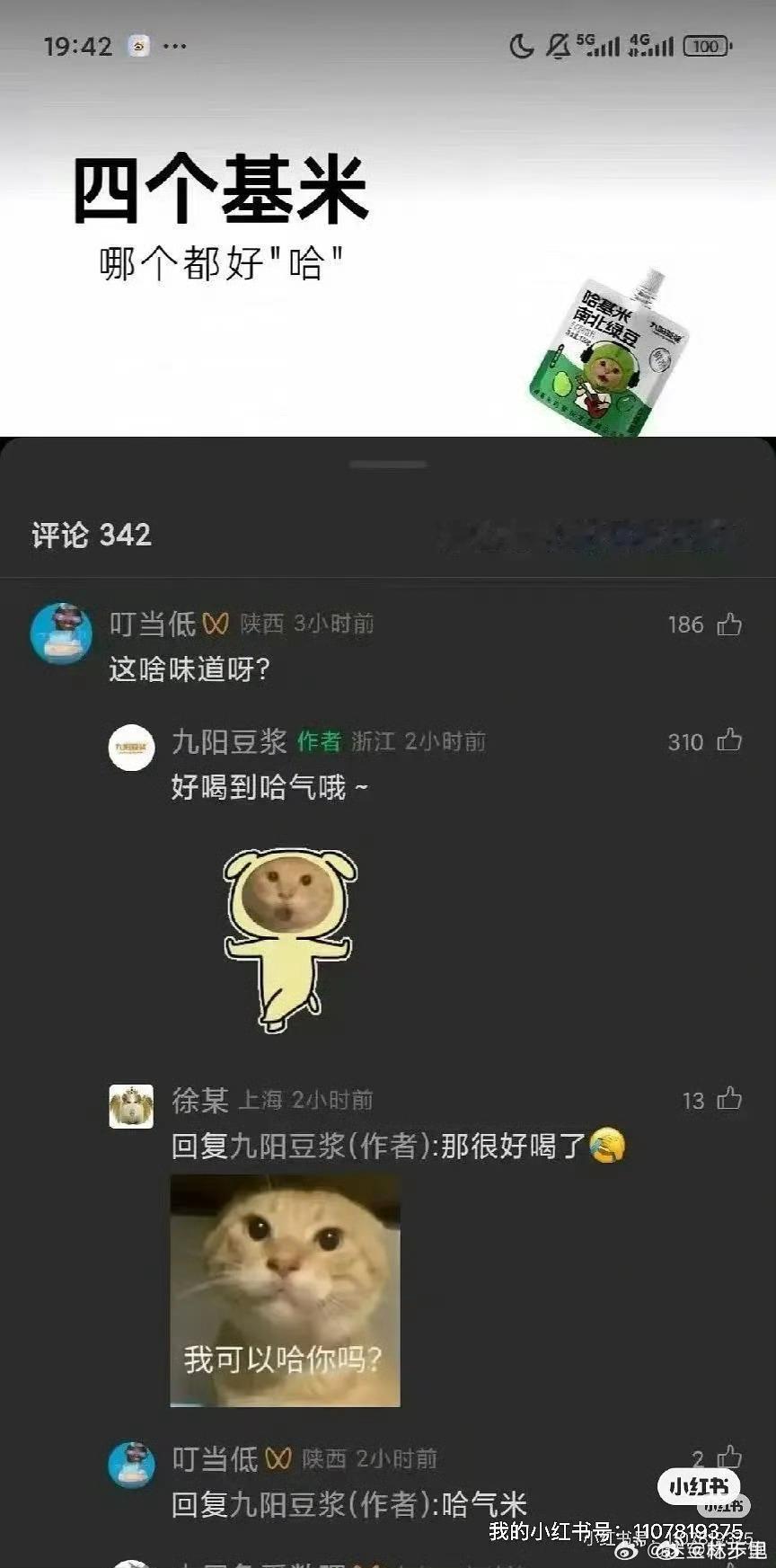Image resolution: width=776 pixels, height=1568 pixels.
Task: Tap the thumbs-up icon beside 310
Action: (729, 742)
